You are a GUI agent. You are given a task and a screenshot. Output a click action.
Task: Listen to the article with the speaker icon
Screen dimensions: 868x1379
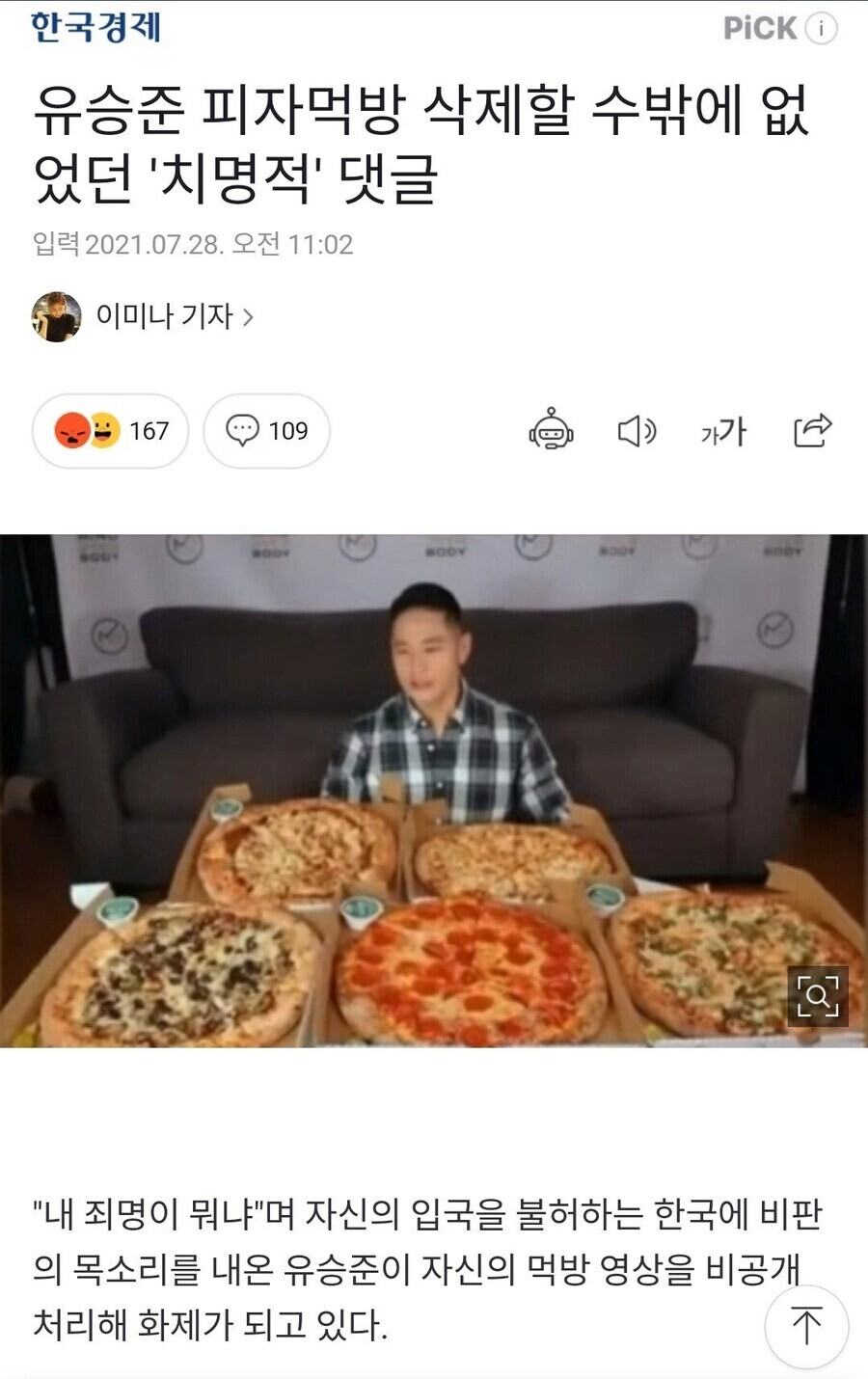pos(637,430)
